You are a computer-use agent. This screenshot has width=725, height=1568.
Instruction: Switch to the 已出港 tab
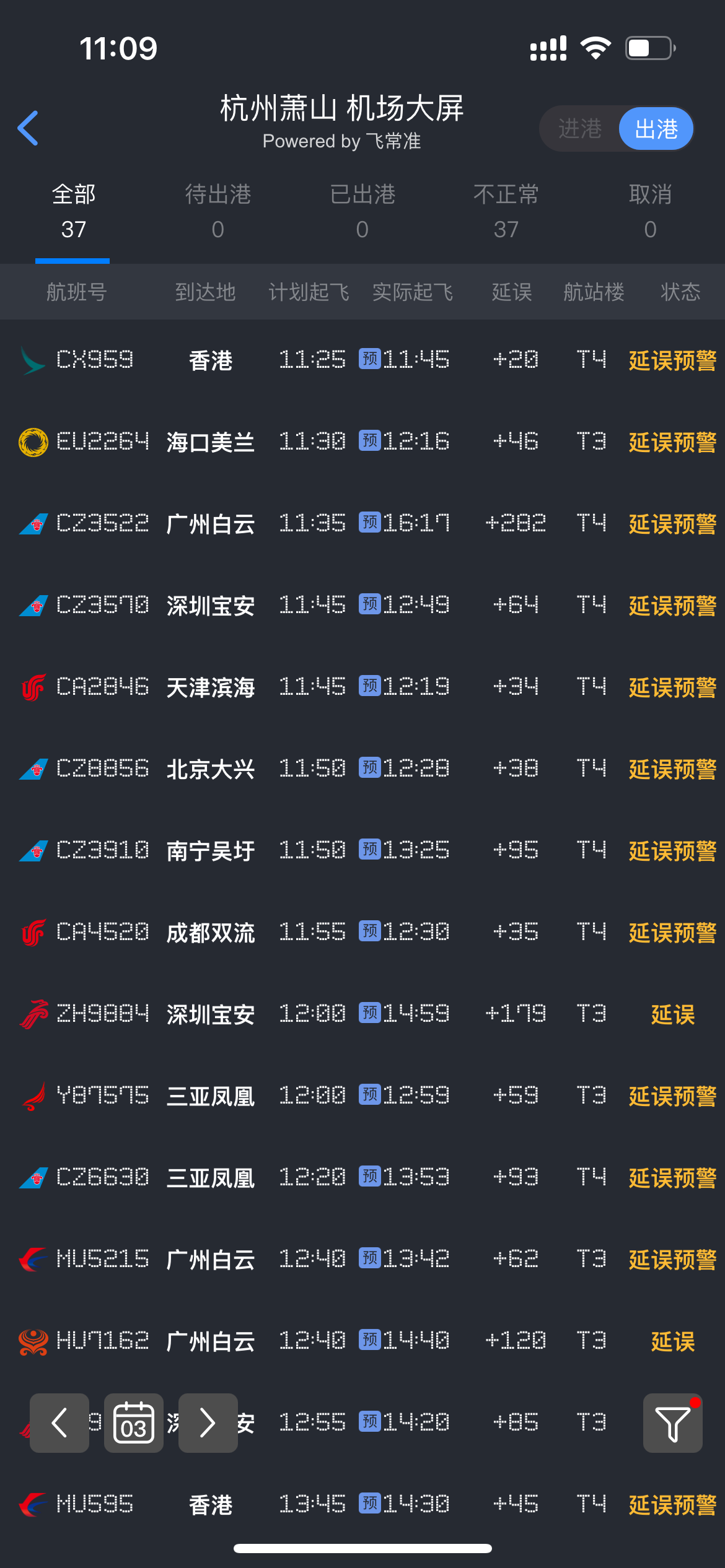[x=362, y=212]
